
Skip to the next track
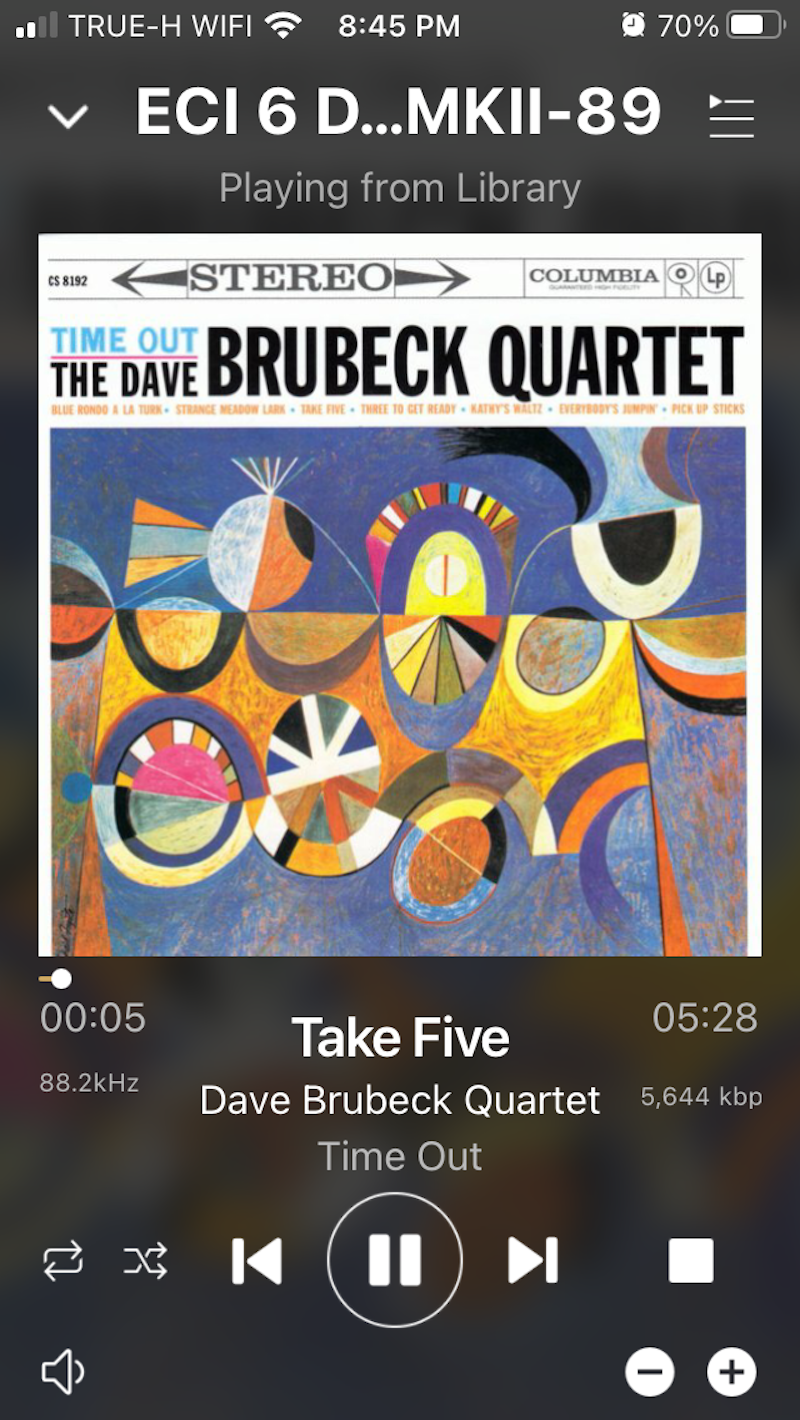coord(532,1261)
